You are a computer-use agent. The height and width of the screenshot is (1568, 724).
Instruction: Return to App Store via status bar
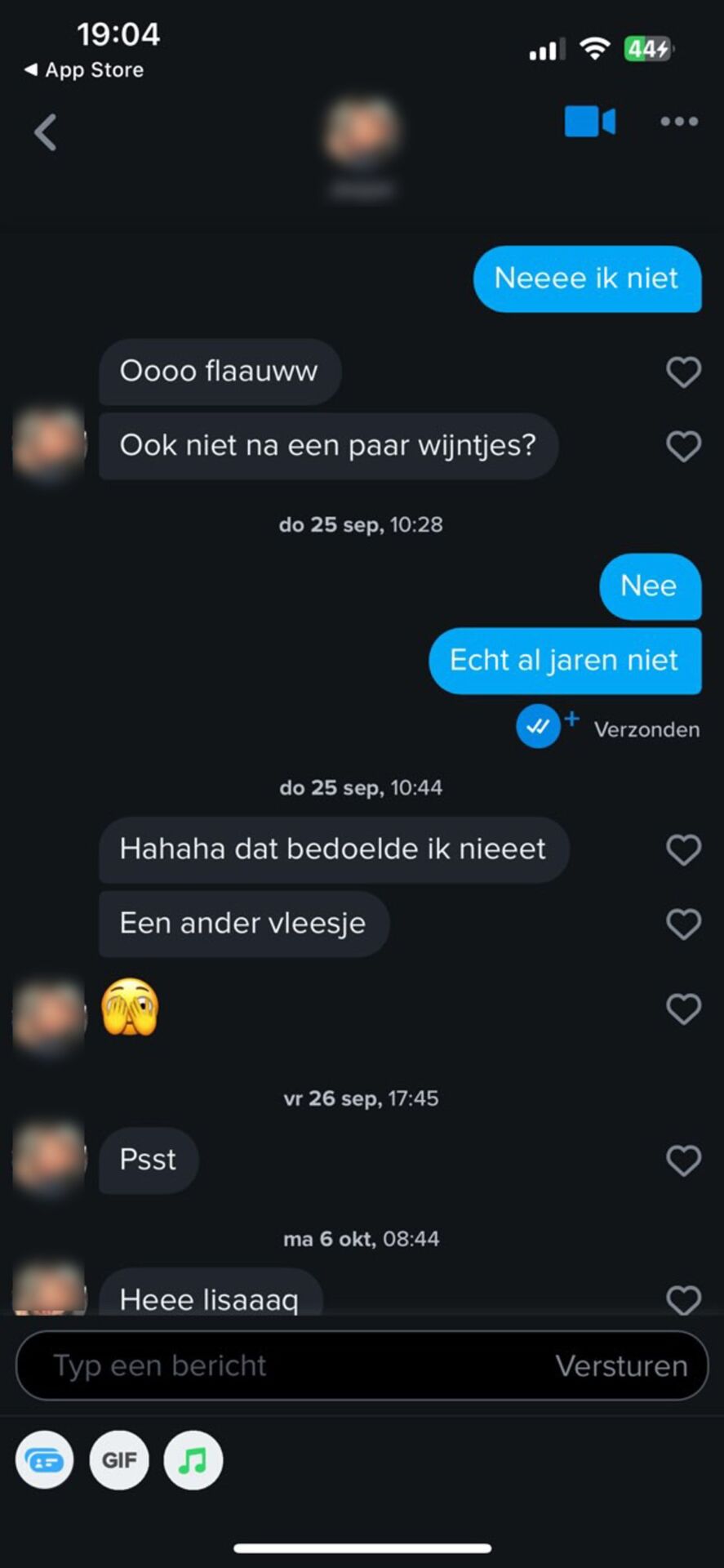(x=84, y=70)
